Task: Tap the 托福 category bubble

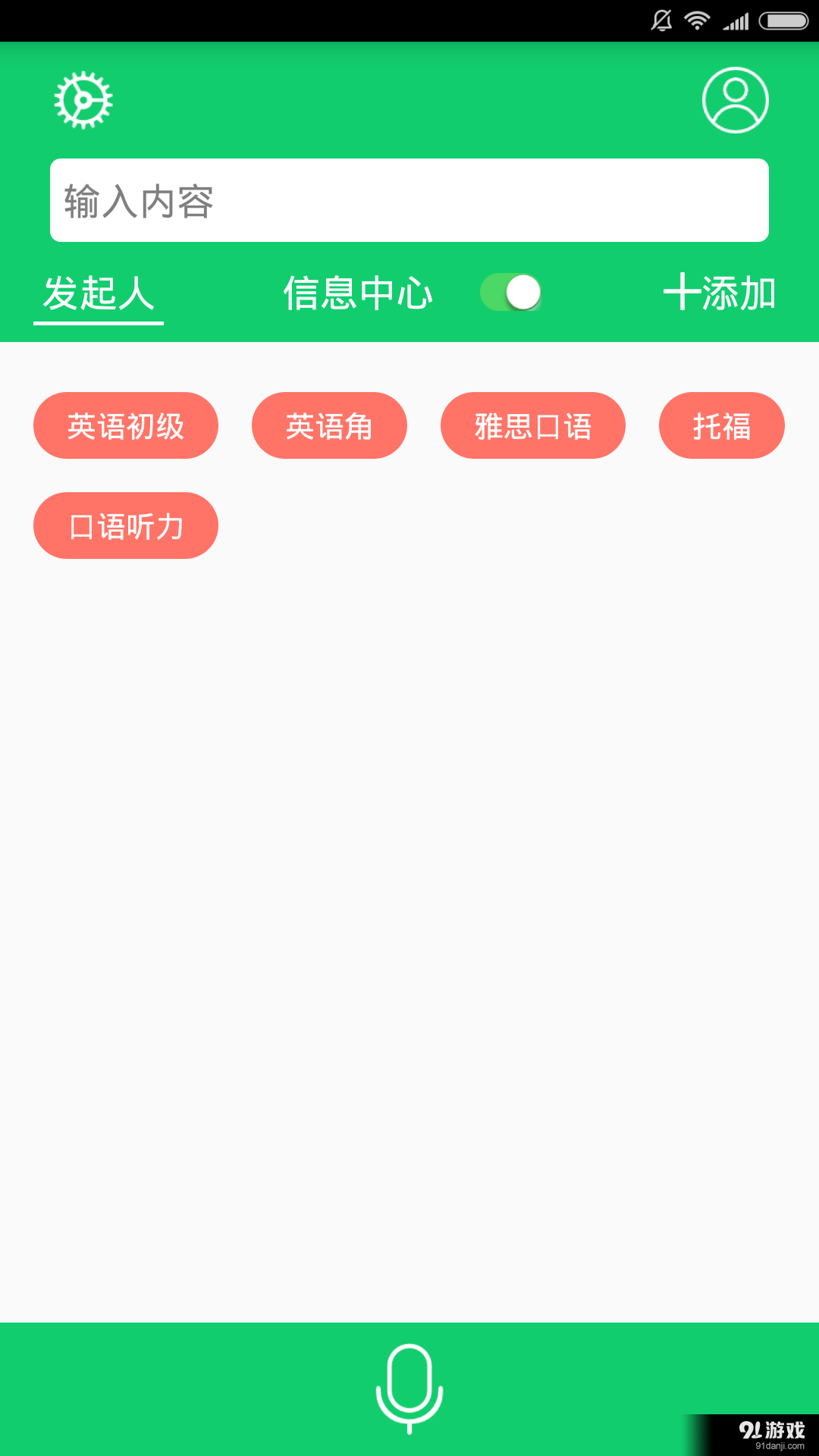Action: coord(720,425)
